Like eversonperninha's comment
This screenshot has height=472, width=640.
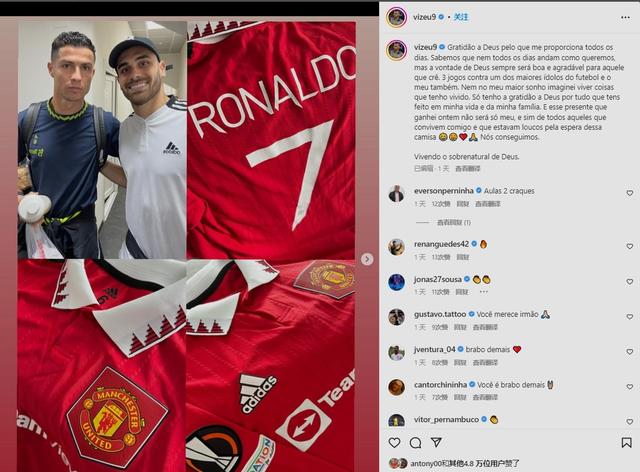point(629,192)
